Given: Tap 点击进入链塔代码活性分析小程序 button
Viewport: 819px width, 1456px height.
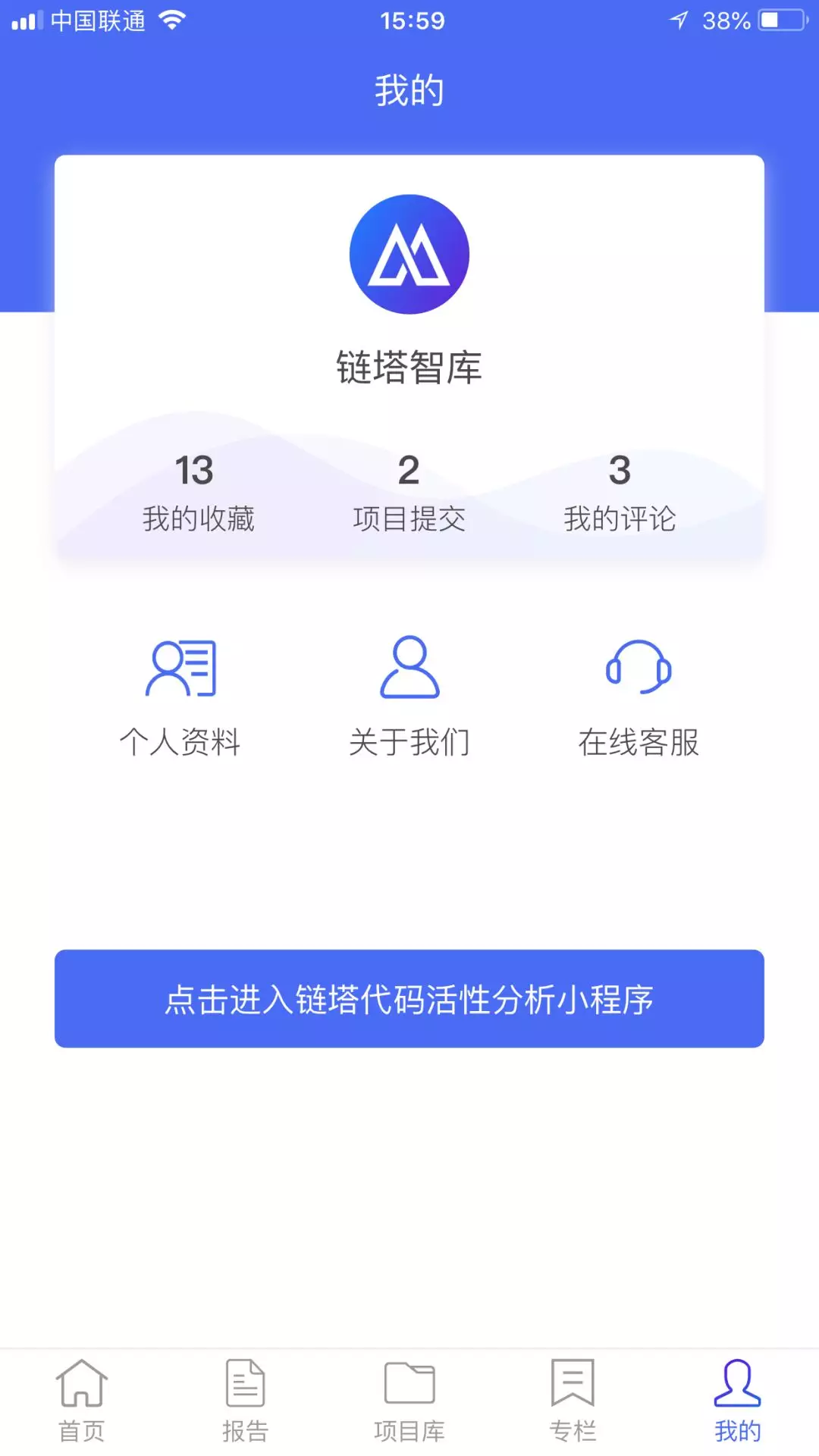Looking at the screenshot, I should pyautogui.click(x=409, y=999).
